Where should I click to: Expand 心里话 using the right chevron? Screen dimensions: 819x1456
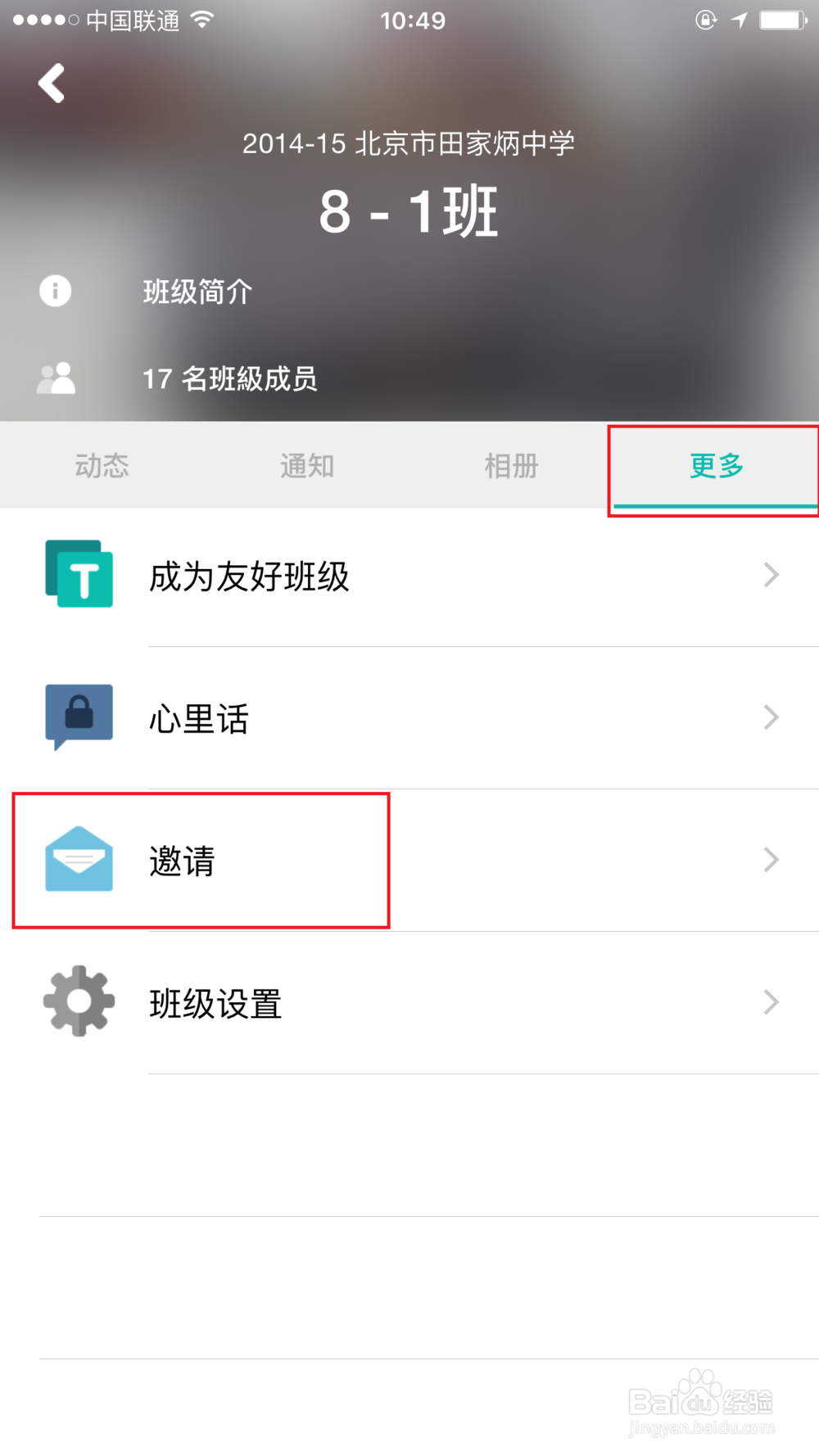pos(770,717)
